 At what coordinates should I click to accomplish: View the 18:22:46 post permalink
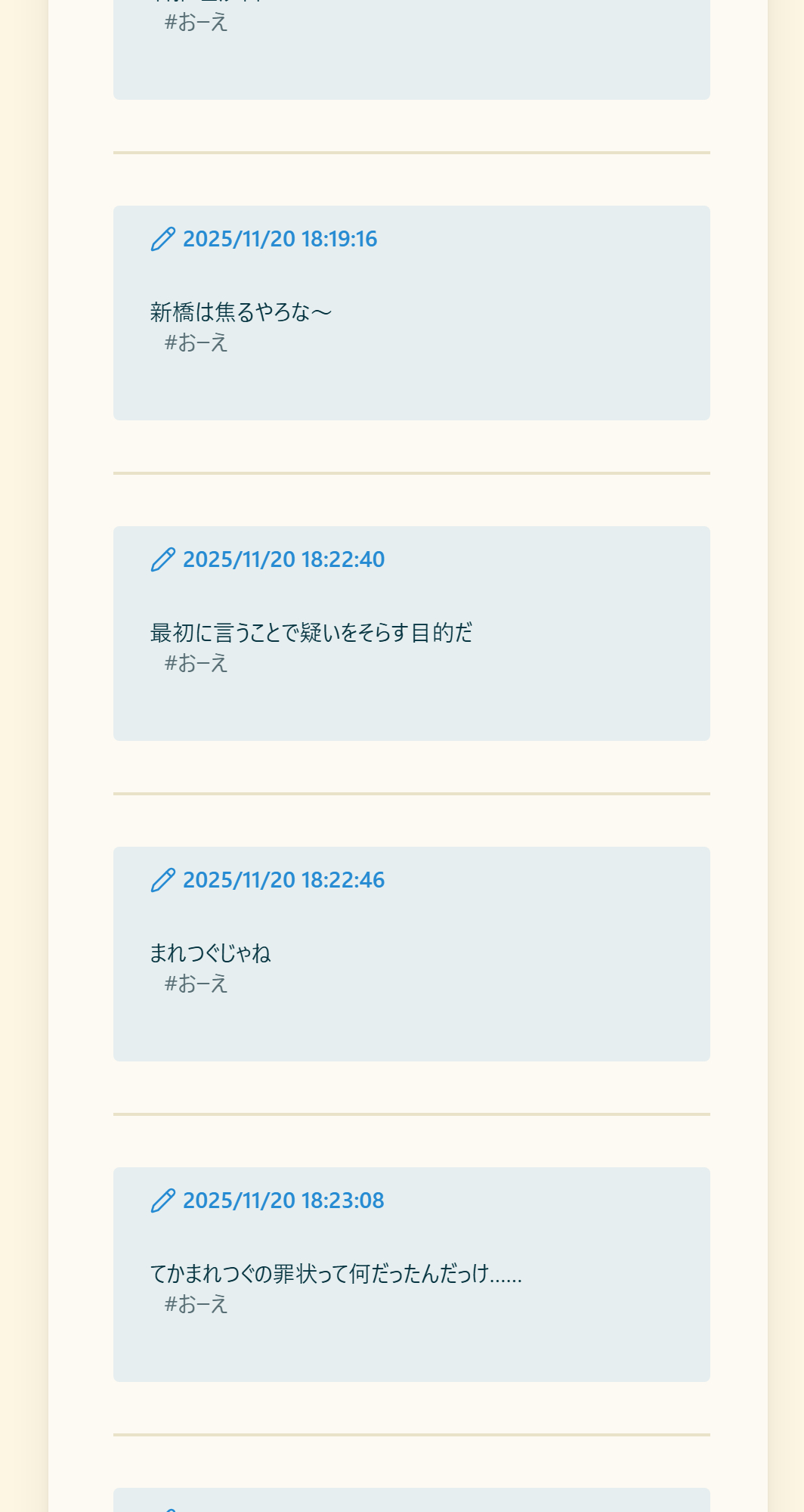tap(283, 880)
